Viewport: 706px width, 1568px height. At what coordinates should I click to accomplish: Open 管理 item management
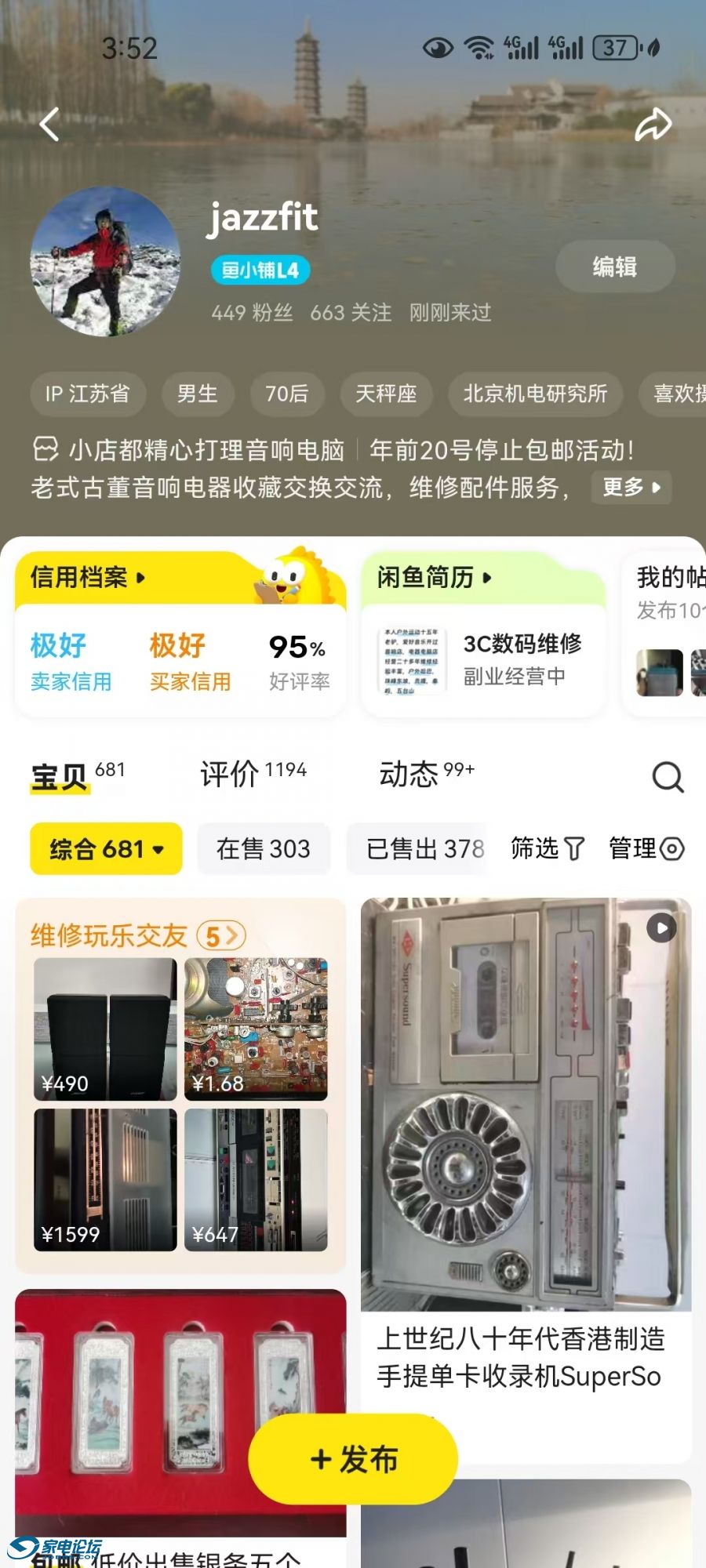646,848
